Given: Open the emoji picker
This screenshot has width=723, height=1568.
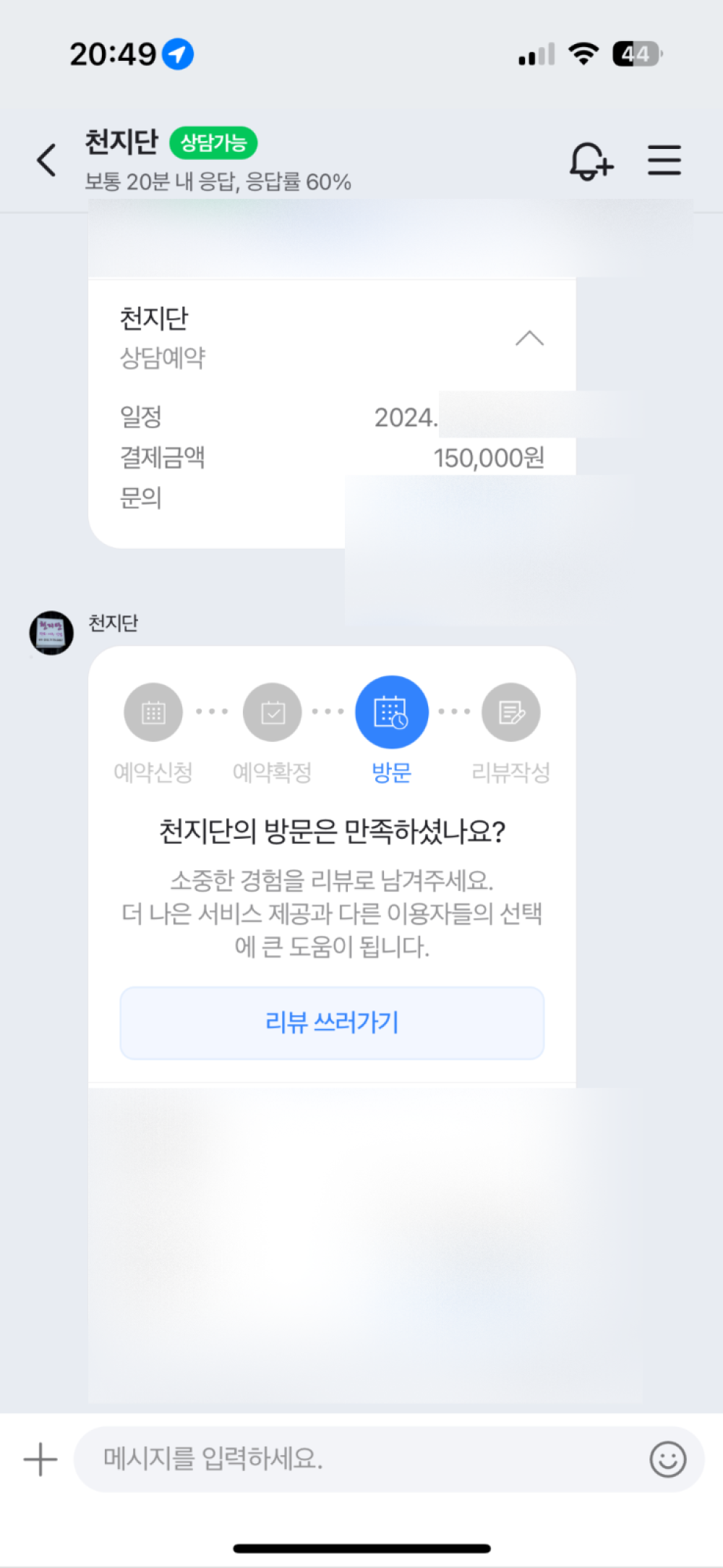Looking at the screenshot, I should tap(667, 1459).
